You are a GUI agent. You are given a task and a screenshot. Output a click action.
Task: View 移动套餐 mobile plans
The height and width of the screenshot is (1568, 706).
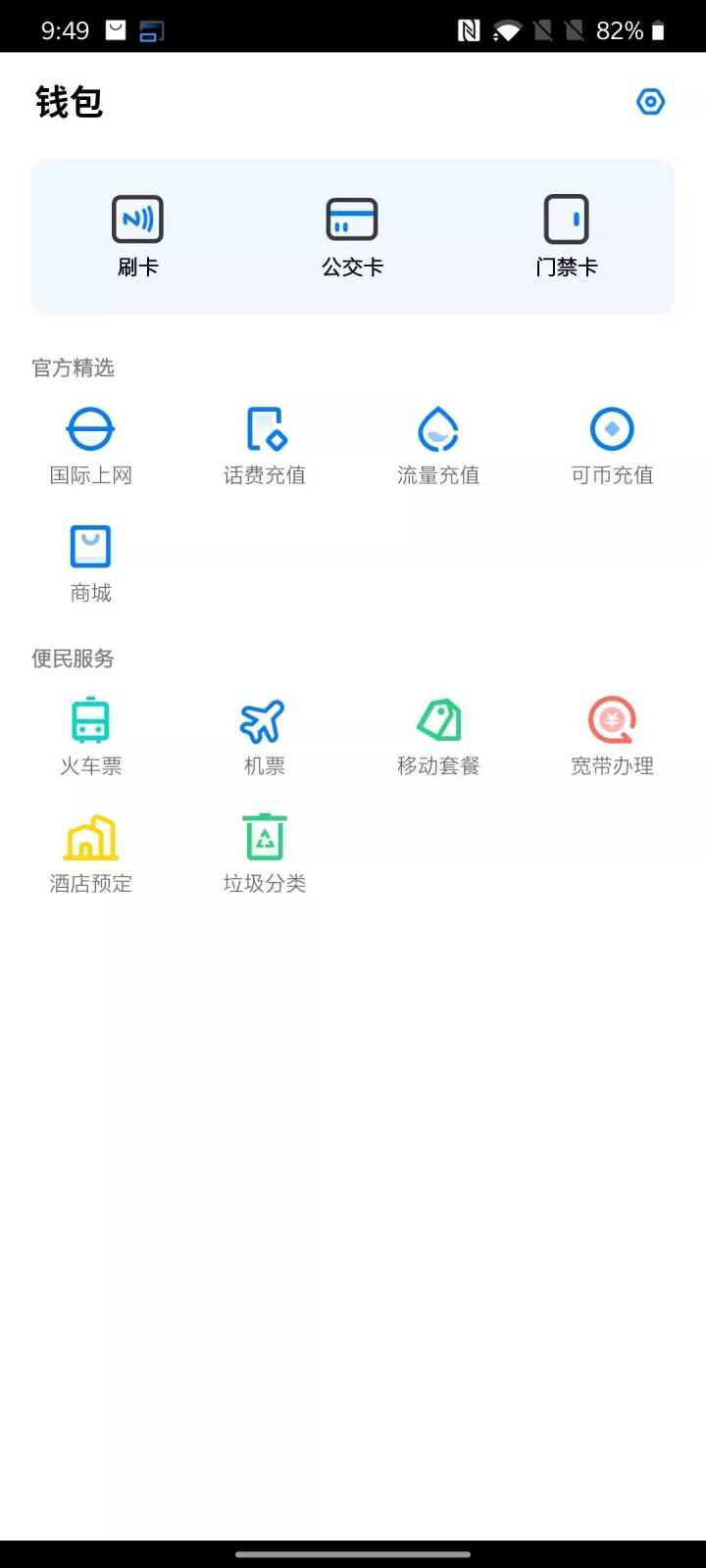point(438,737)
